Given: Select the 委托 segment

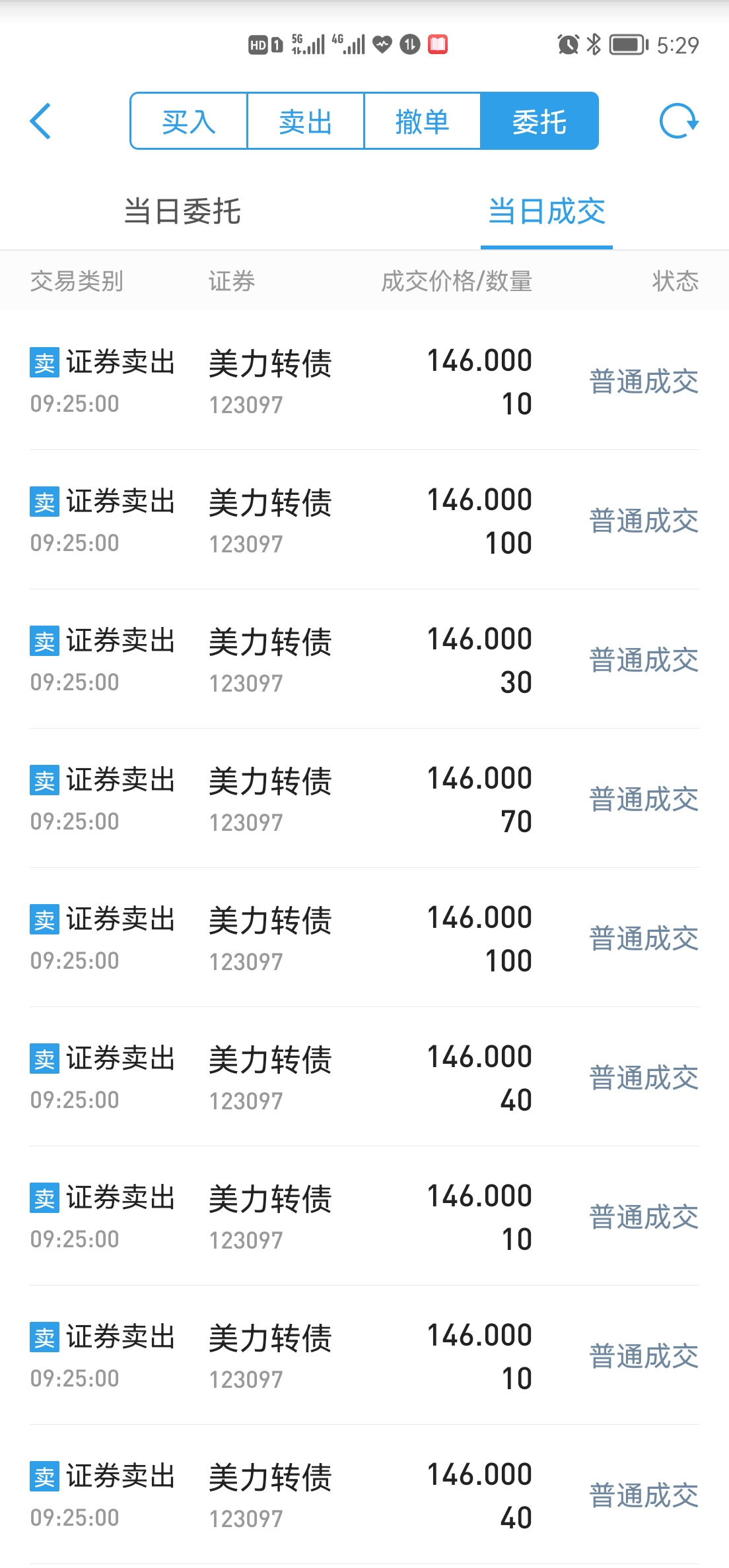Looking at the screenshot, I should [x=539, y=121].
